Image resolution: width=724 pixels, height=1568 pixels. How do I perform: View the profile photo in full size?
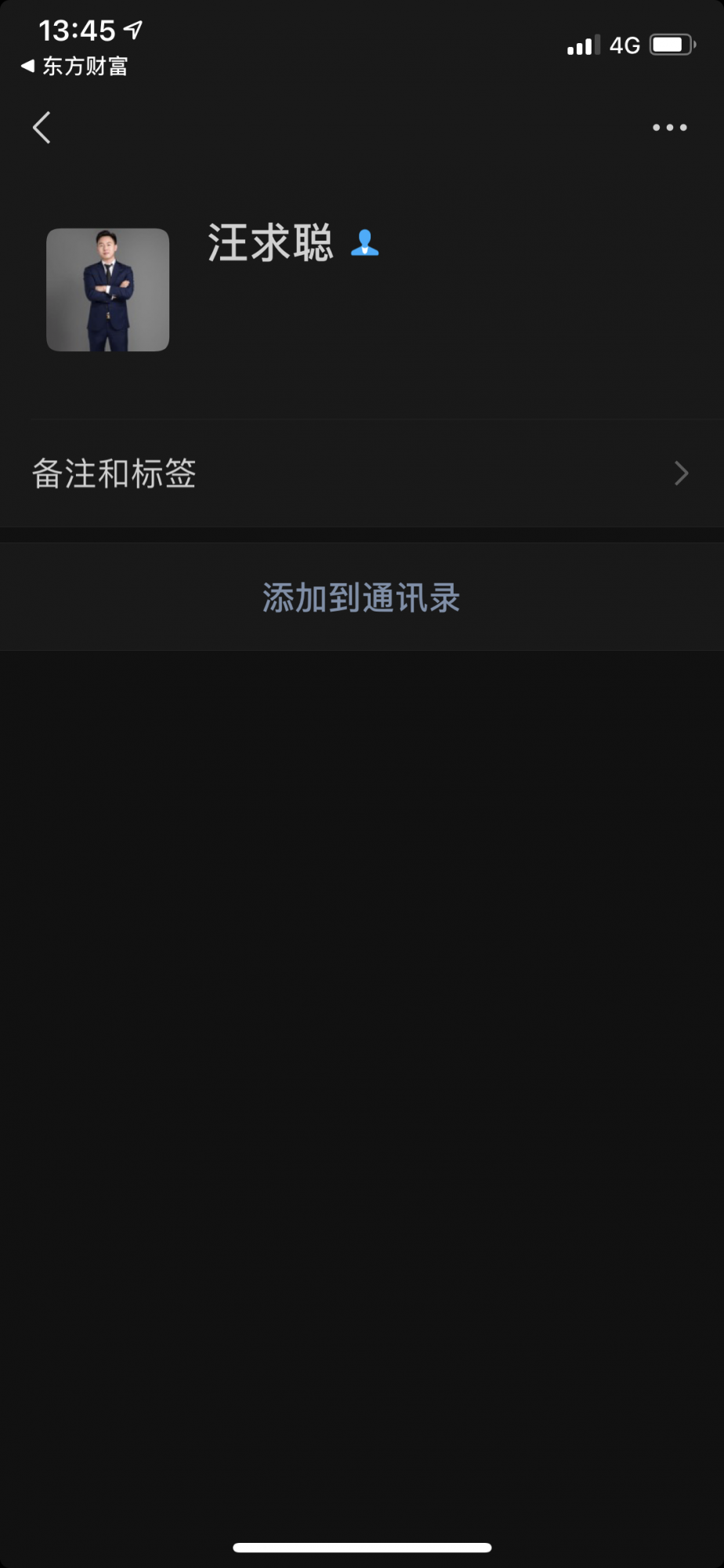tap(108, 290)
